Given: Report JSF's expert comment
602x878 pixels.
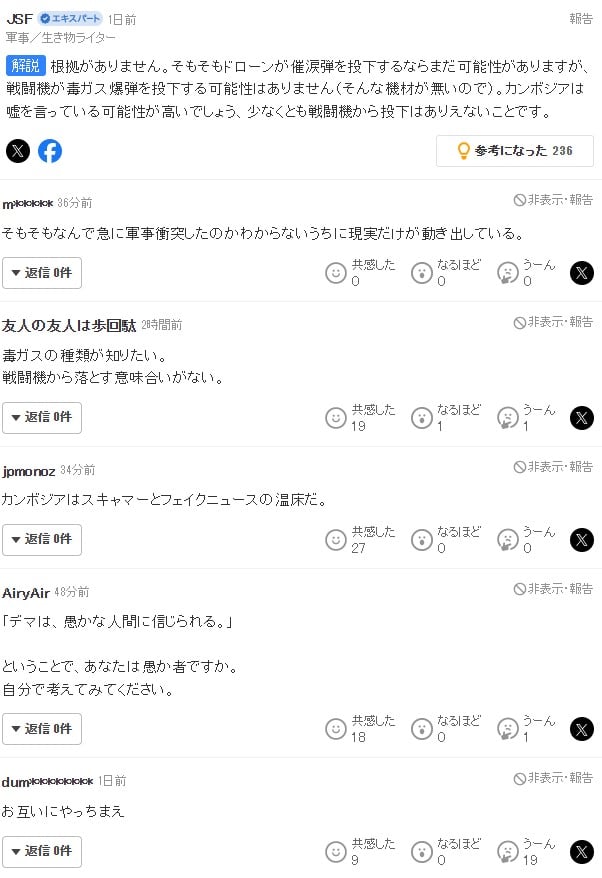Looking at the screenshot, I should (581, 18).
